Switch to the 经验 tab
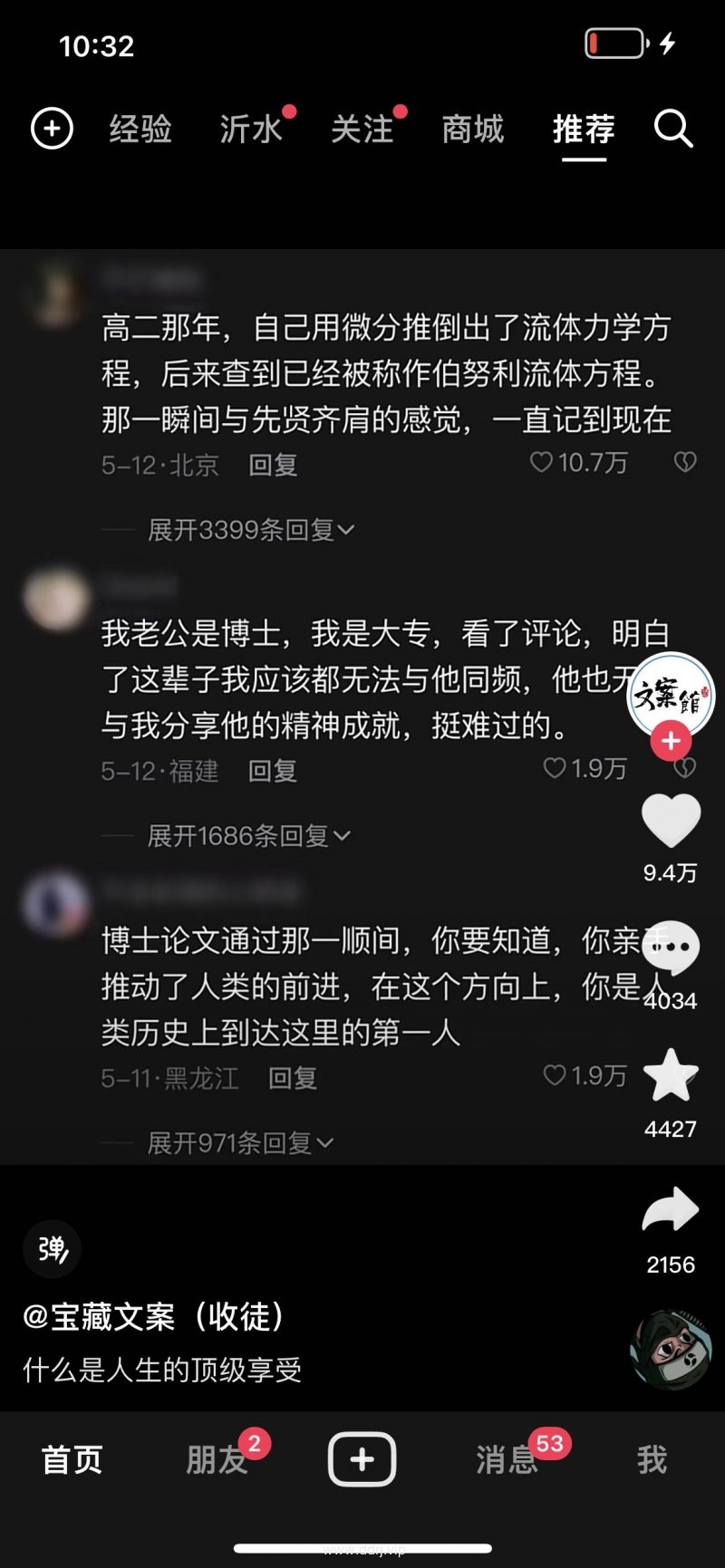Screen dimensions: 725x1568 (x=140, y=129)
